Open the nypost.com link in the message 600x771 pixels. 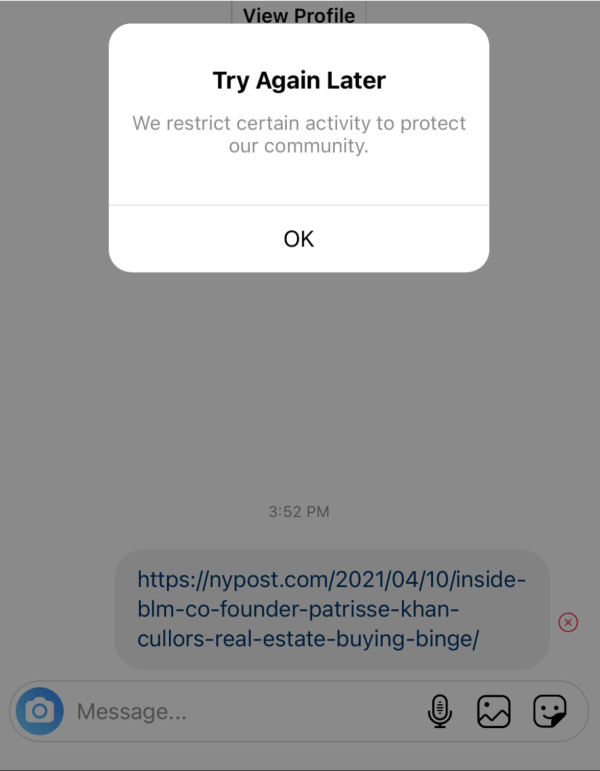click(x=330, y=609)
